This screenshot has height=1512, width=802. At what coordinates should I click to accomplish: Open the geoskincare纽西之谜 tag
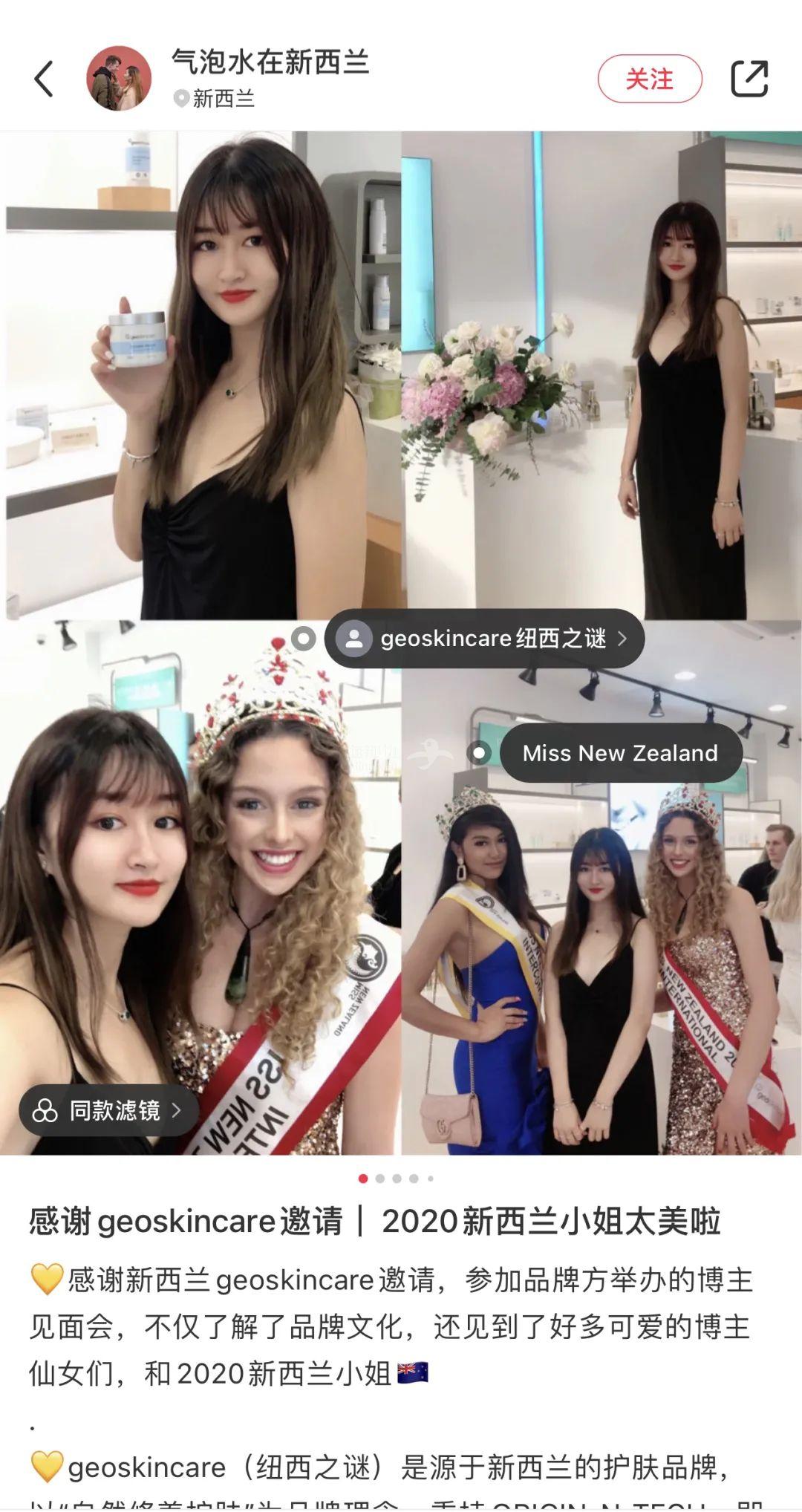click(484, 639)
